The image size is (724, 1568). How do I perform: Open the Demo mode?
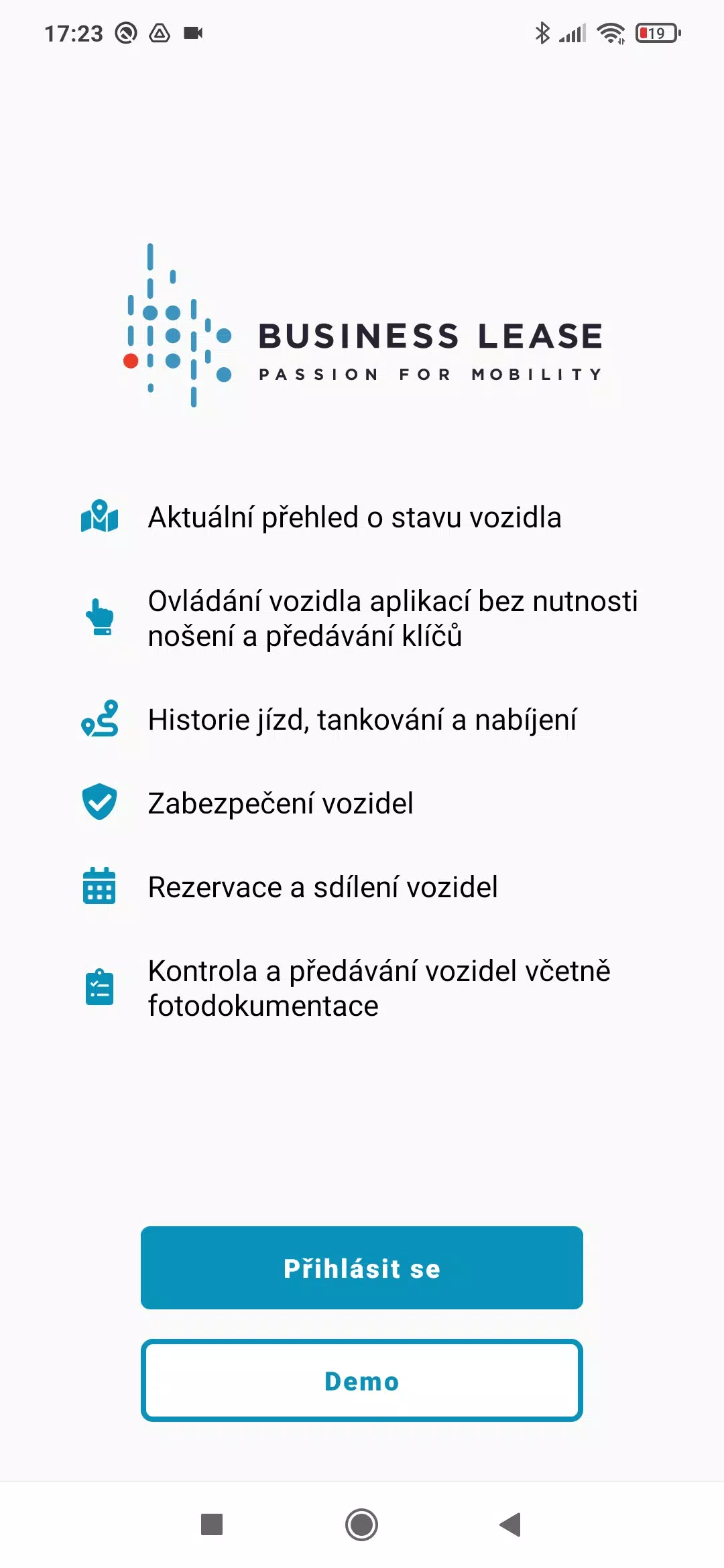coord(361,1380)
